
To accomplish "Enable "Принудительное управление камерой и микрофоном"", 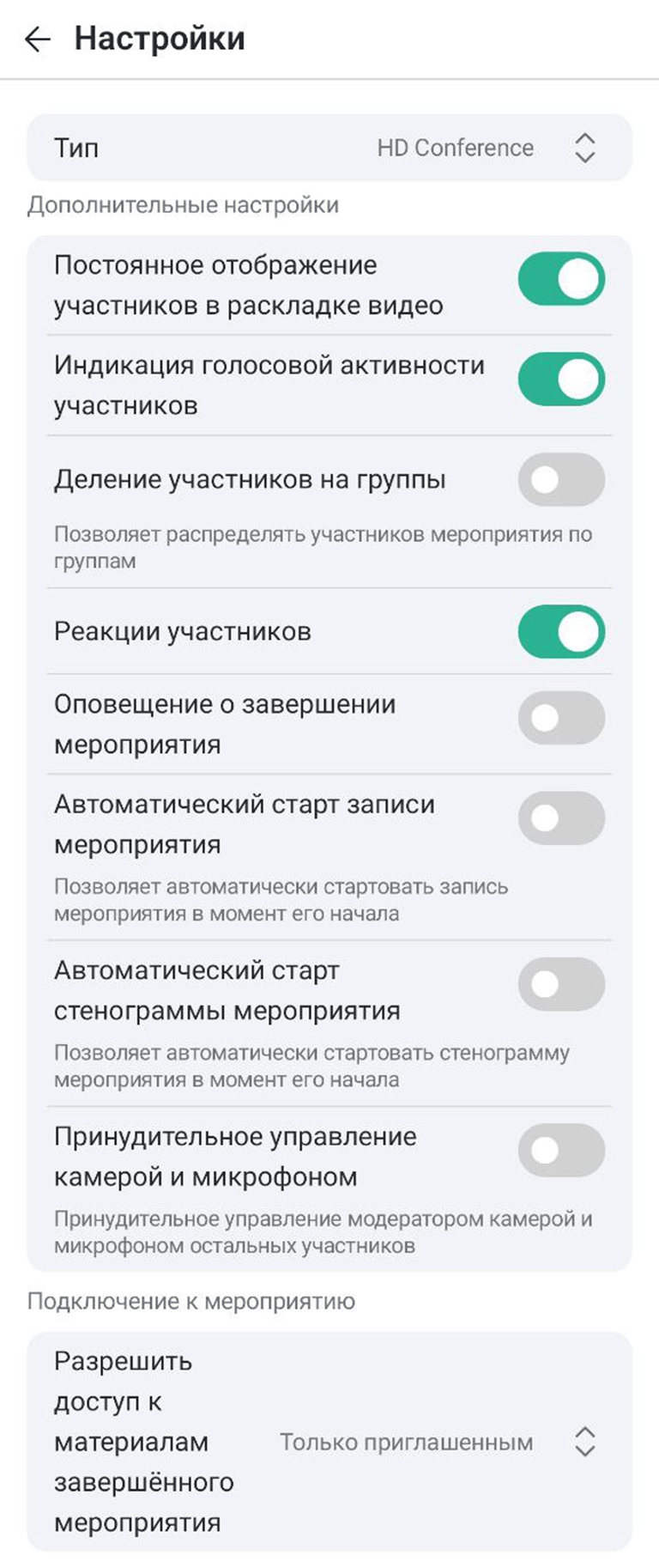I will [x=560, y=1150].
